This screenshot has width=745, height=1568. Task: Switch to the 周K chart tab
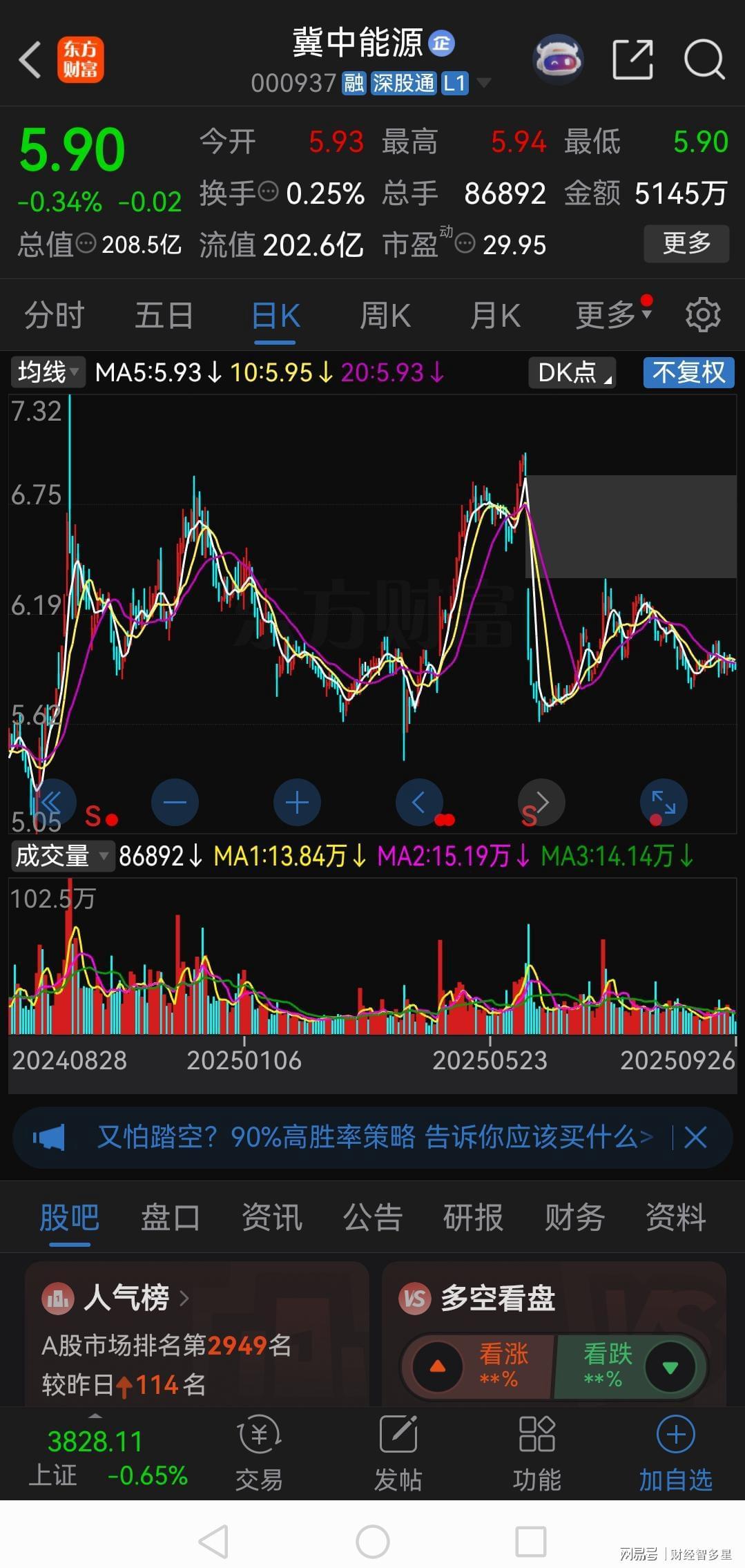[x=385, y=316]
